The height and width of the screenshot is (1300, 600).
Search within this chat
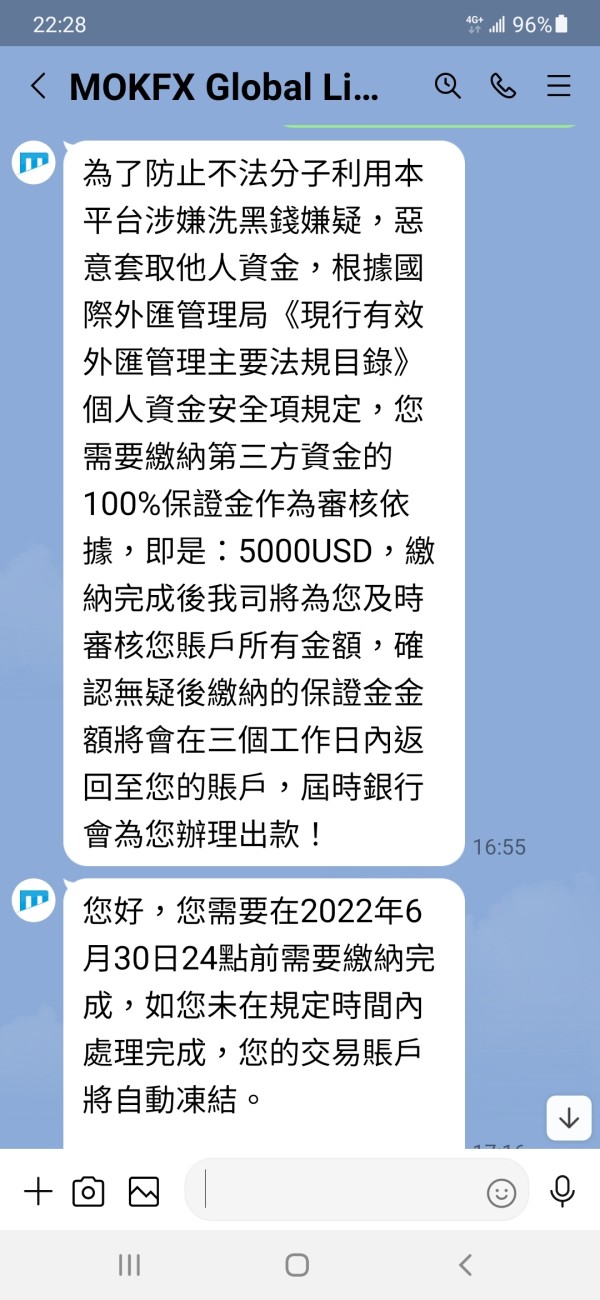tap(448, 87)
